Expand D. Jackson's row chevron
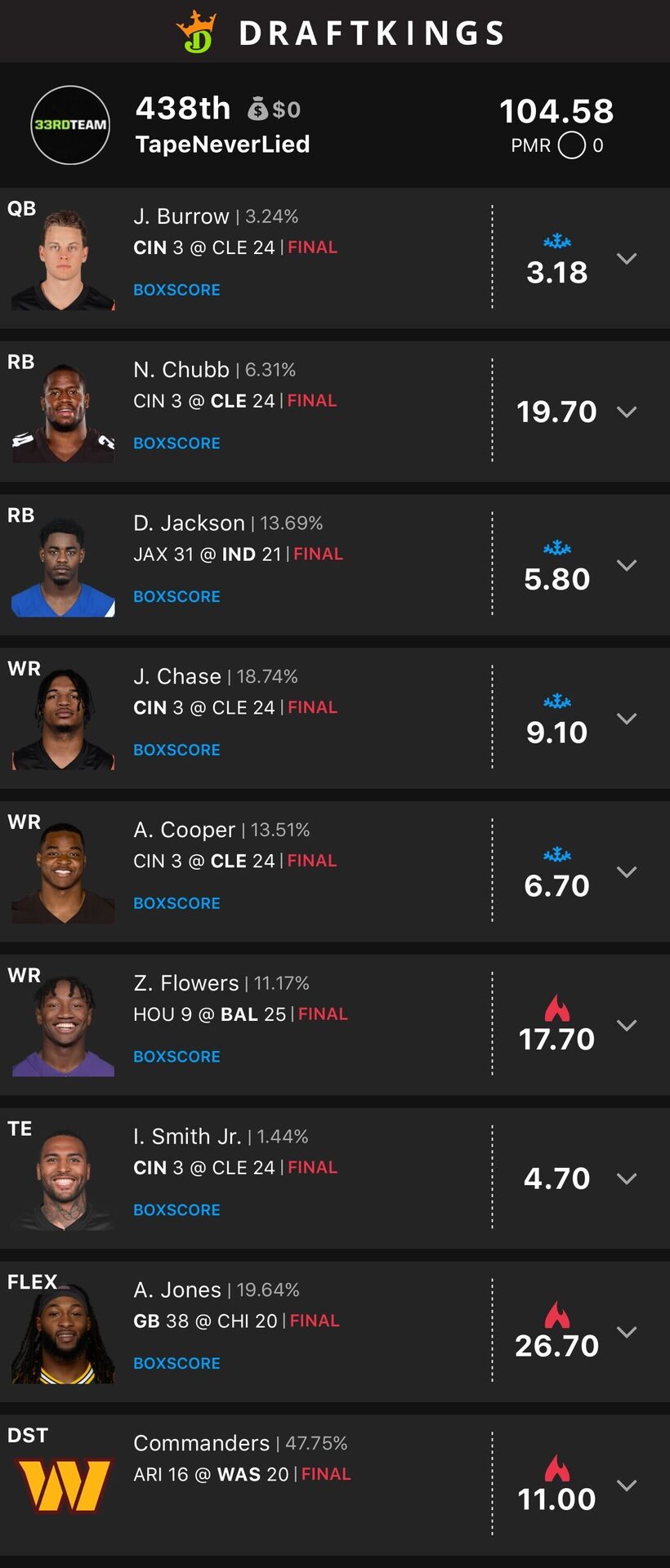Image resolution: width=670 pixels, height=1568 pixels. tap(627, 565)
